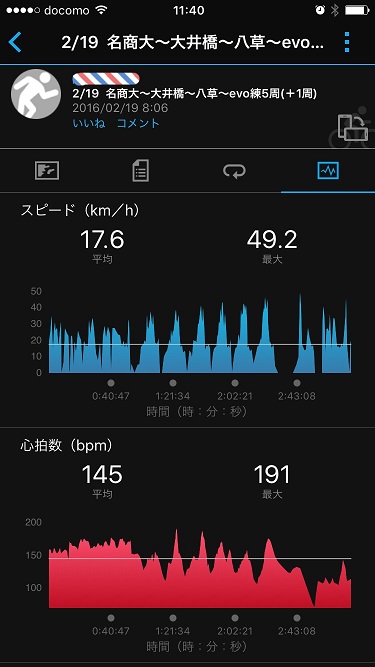The image size is (375, 667).
Task: Open the runner profile avatar
Action: coord(36,94)
